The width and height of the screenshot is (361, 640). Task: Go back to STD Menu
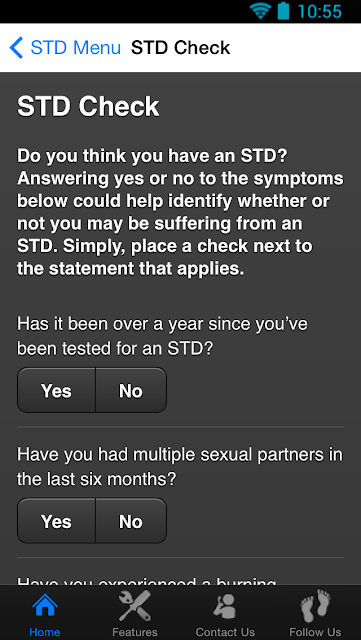(x=65, y=48)
